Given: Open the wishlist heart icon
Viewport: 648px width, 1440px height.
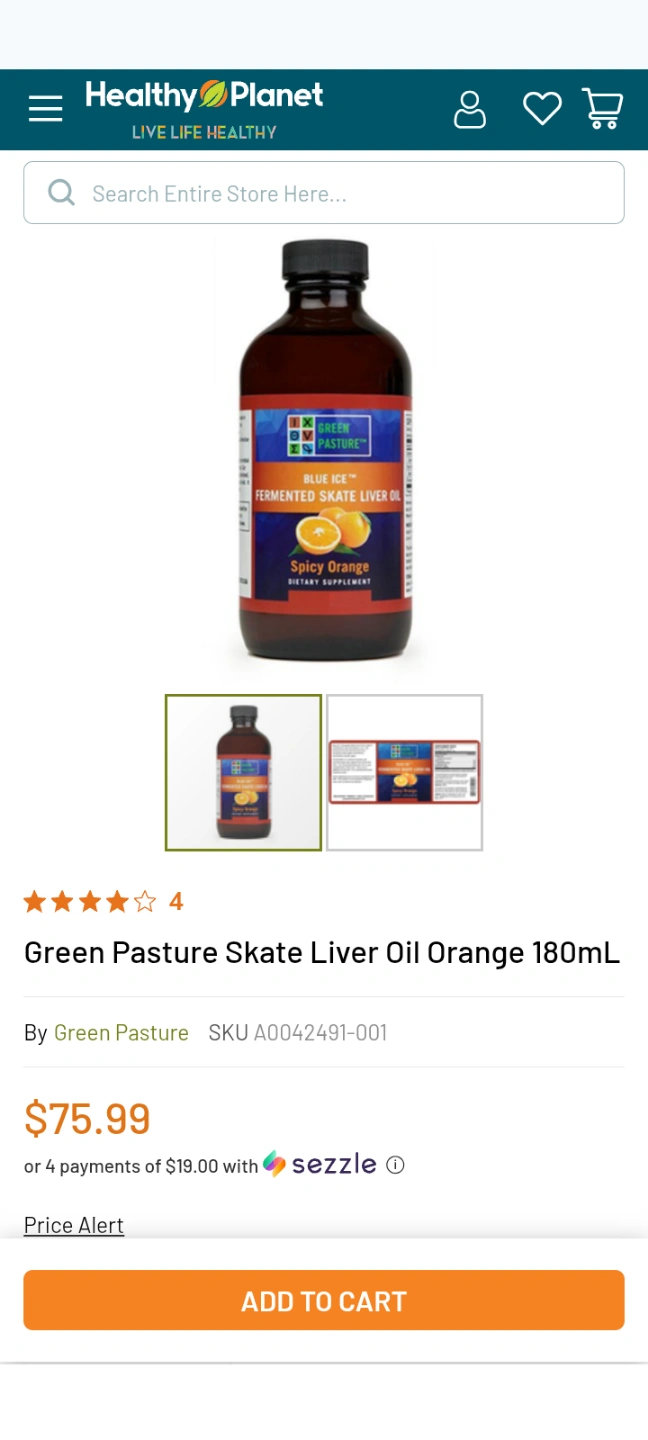Looking at the screenshot, I should (x=542, y=109).
